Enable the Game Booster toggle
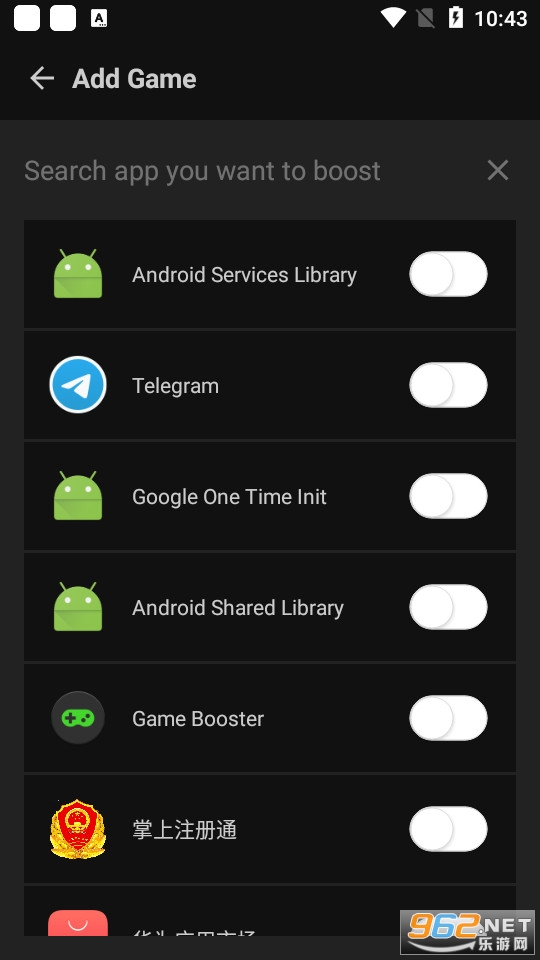The width and height of the screenshot is (540, 960). (x=448, y=718)
